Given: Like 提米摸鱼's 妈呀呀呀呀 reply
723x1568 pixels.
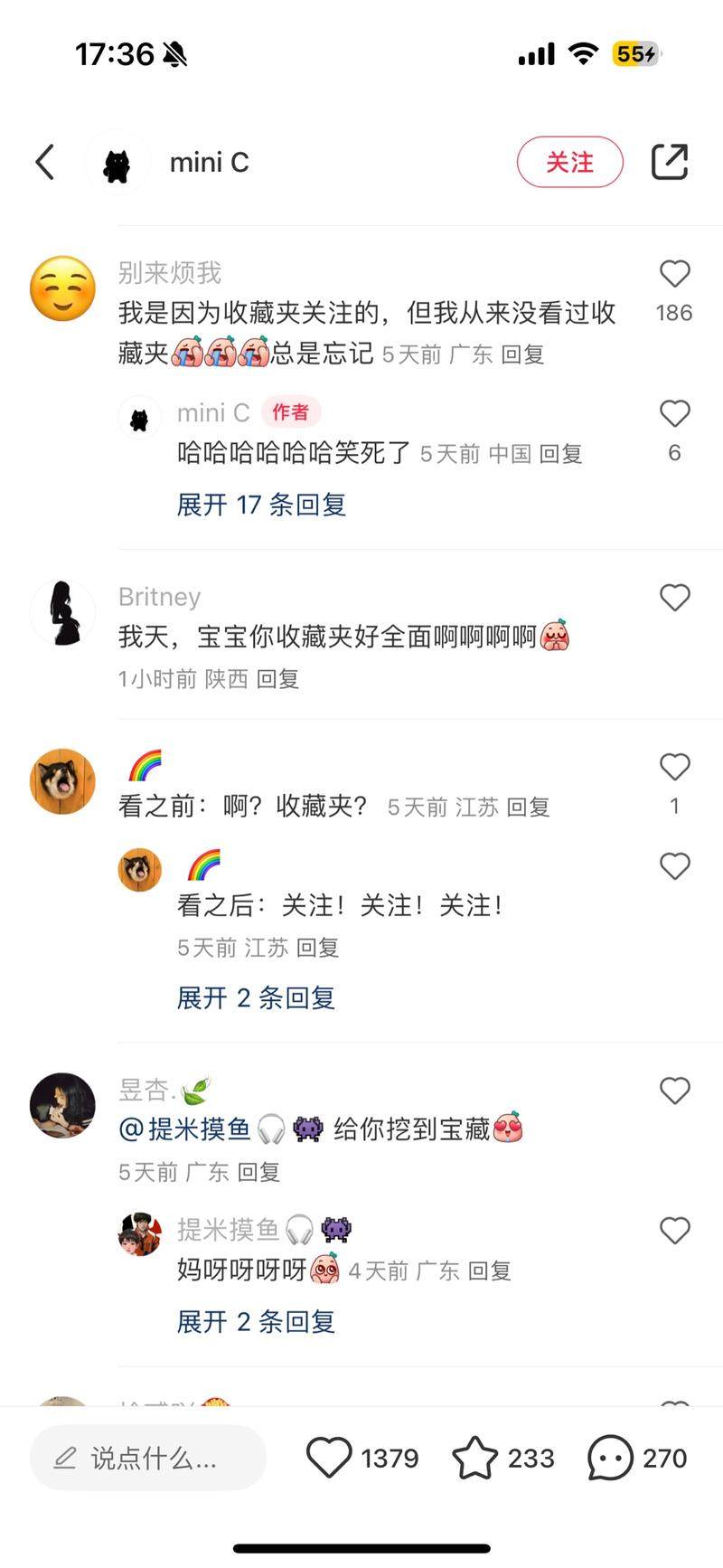Looking at the screenshot, I should [674, 1231].
